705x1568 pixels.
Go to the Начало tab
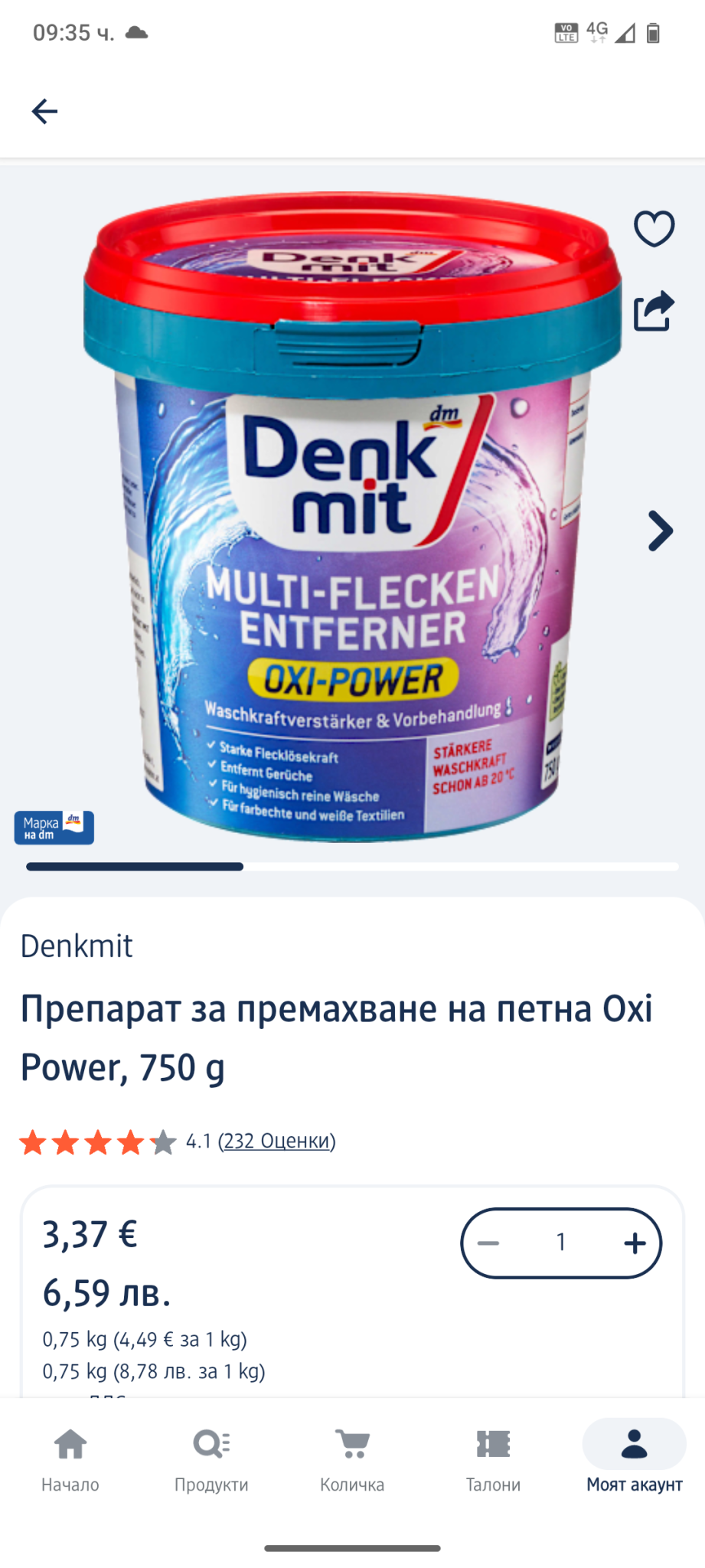(x=70, y=1460)
